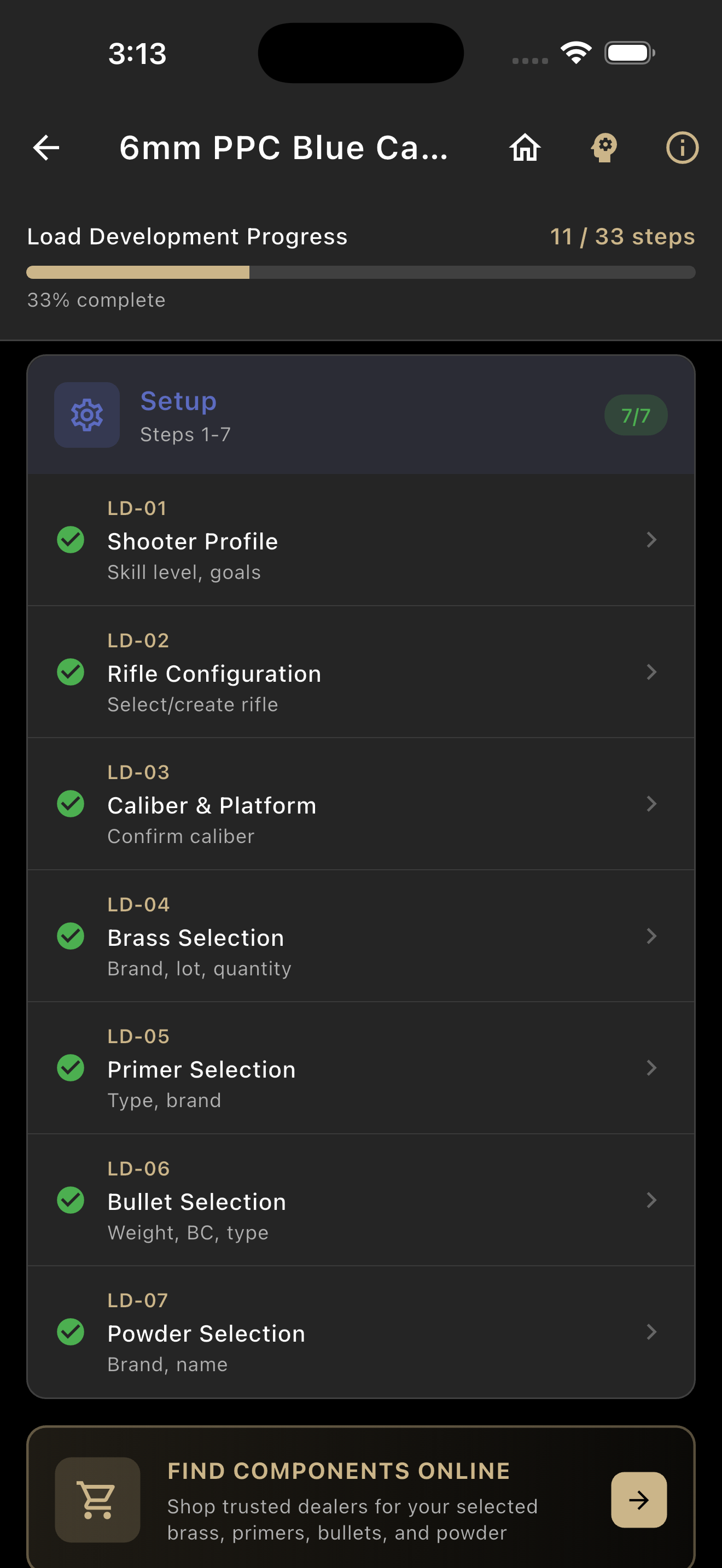Expand the Primer Selection step chevron

tap(651, 1068)
